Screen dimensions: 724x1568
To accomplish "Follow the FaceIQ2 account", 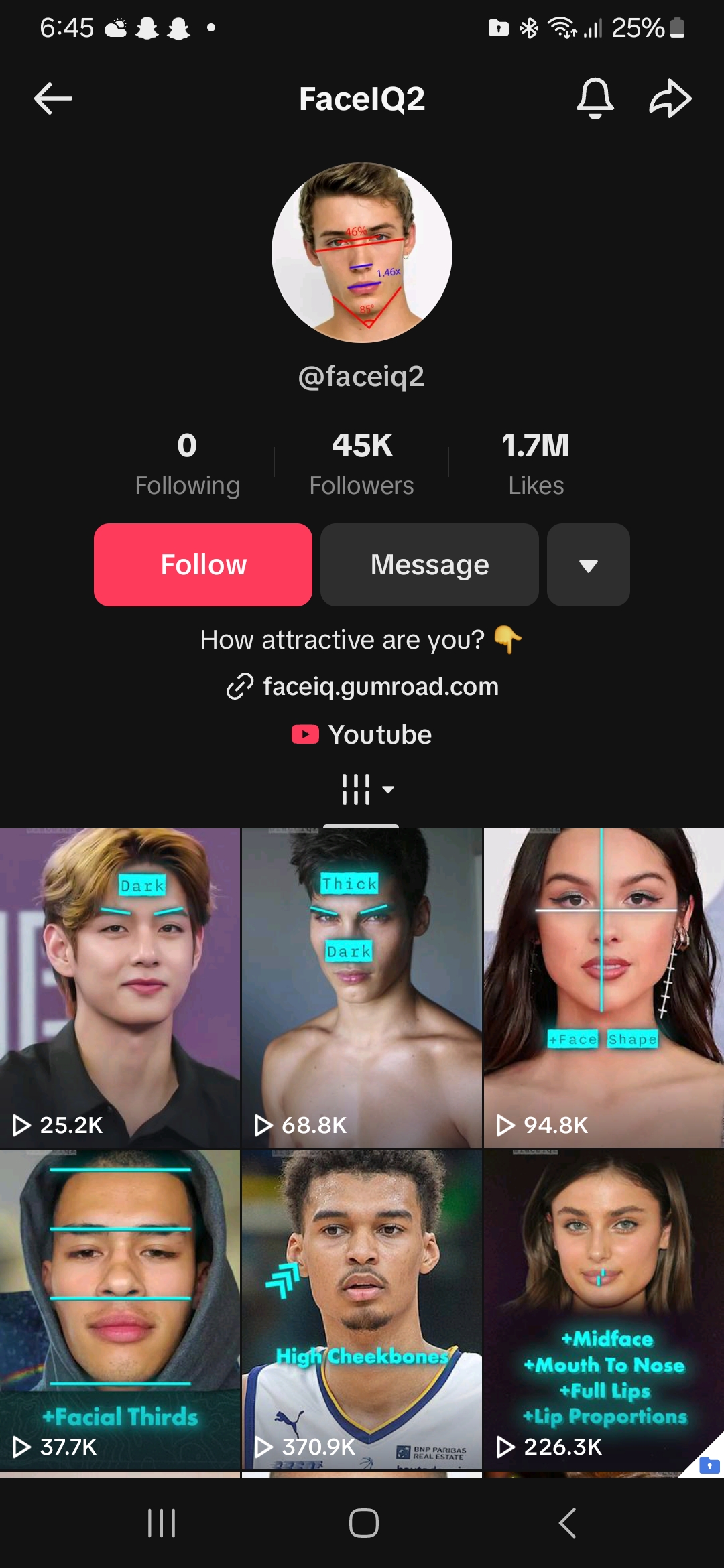I will [203, 565].
